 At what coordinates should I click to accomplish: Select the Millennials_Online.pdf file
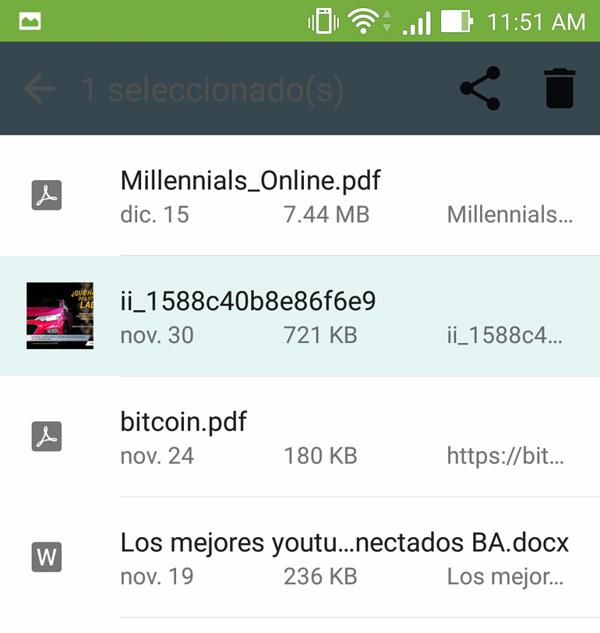pos(300,196)
